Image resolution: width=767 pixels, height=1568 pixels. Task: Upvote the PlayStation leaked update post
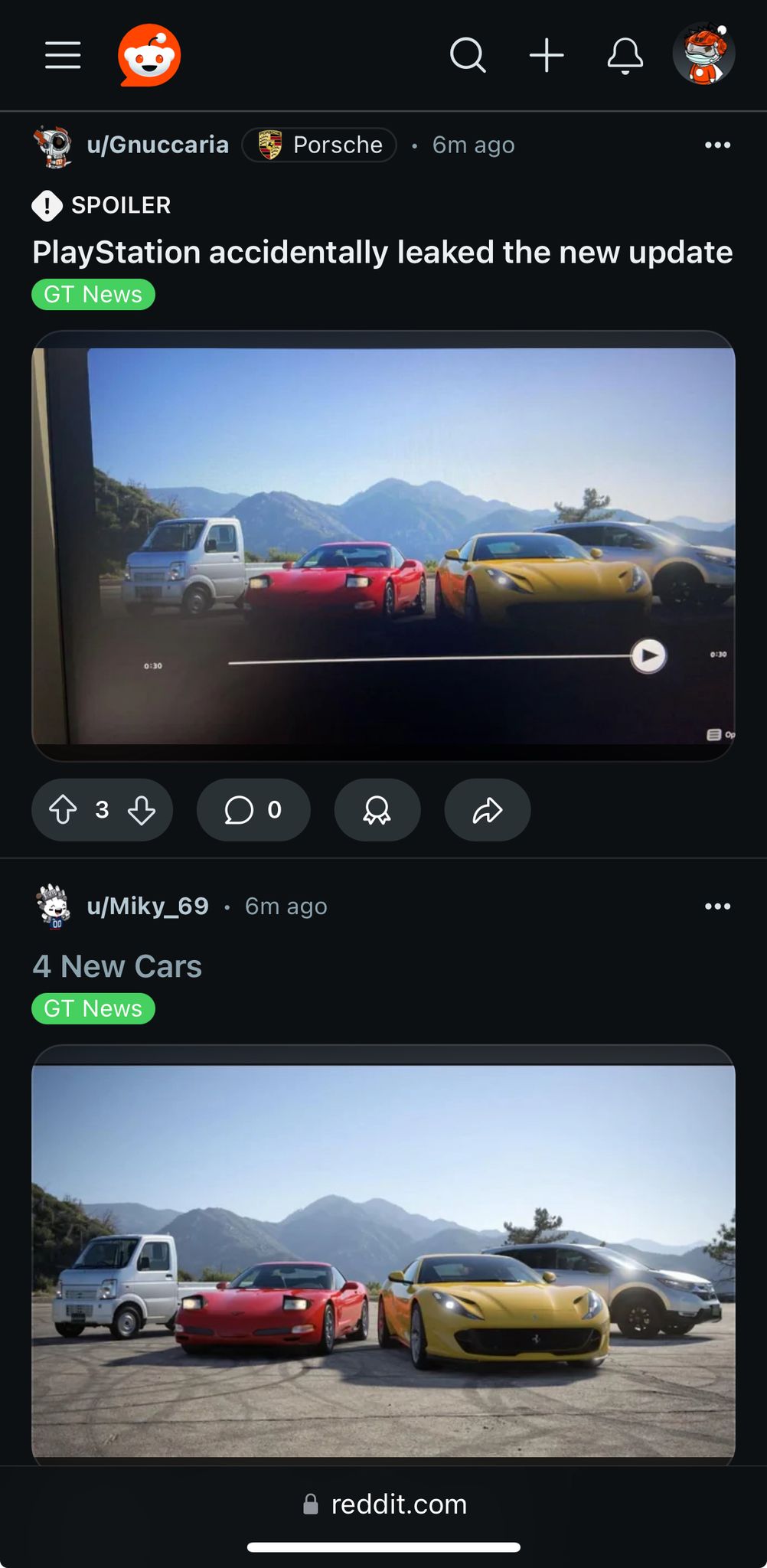coord(63,810)
